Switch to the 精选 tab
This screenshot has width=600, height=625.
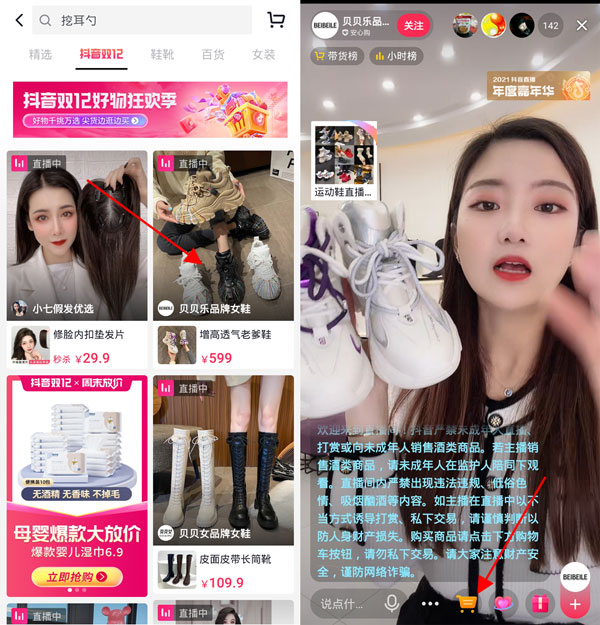pyautogui.click(x=41, y=54)
